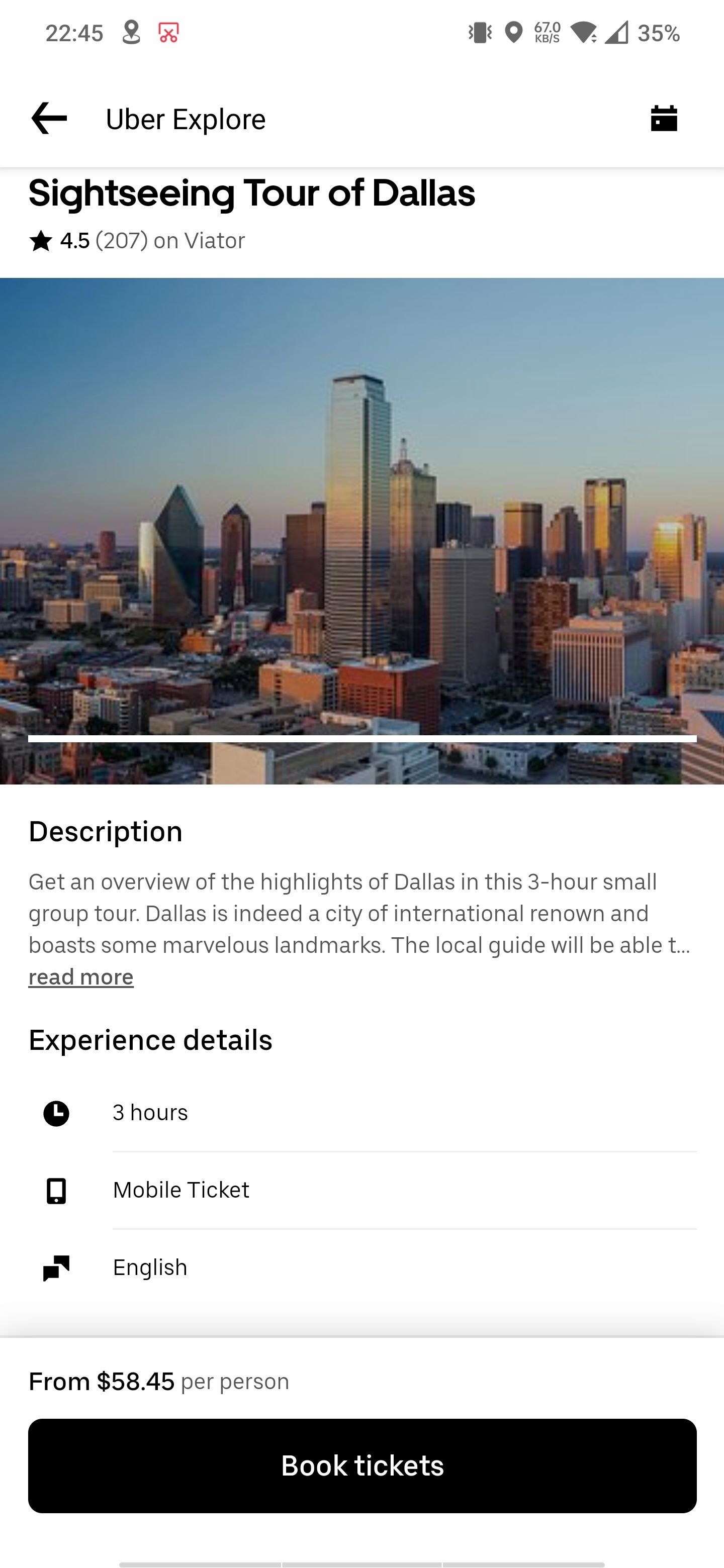This screenshot has width=724, height=1568.
Task: Tap the clock icon for duration details
Action: pyautogui.click(x=55, y=1112)
